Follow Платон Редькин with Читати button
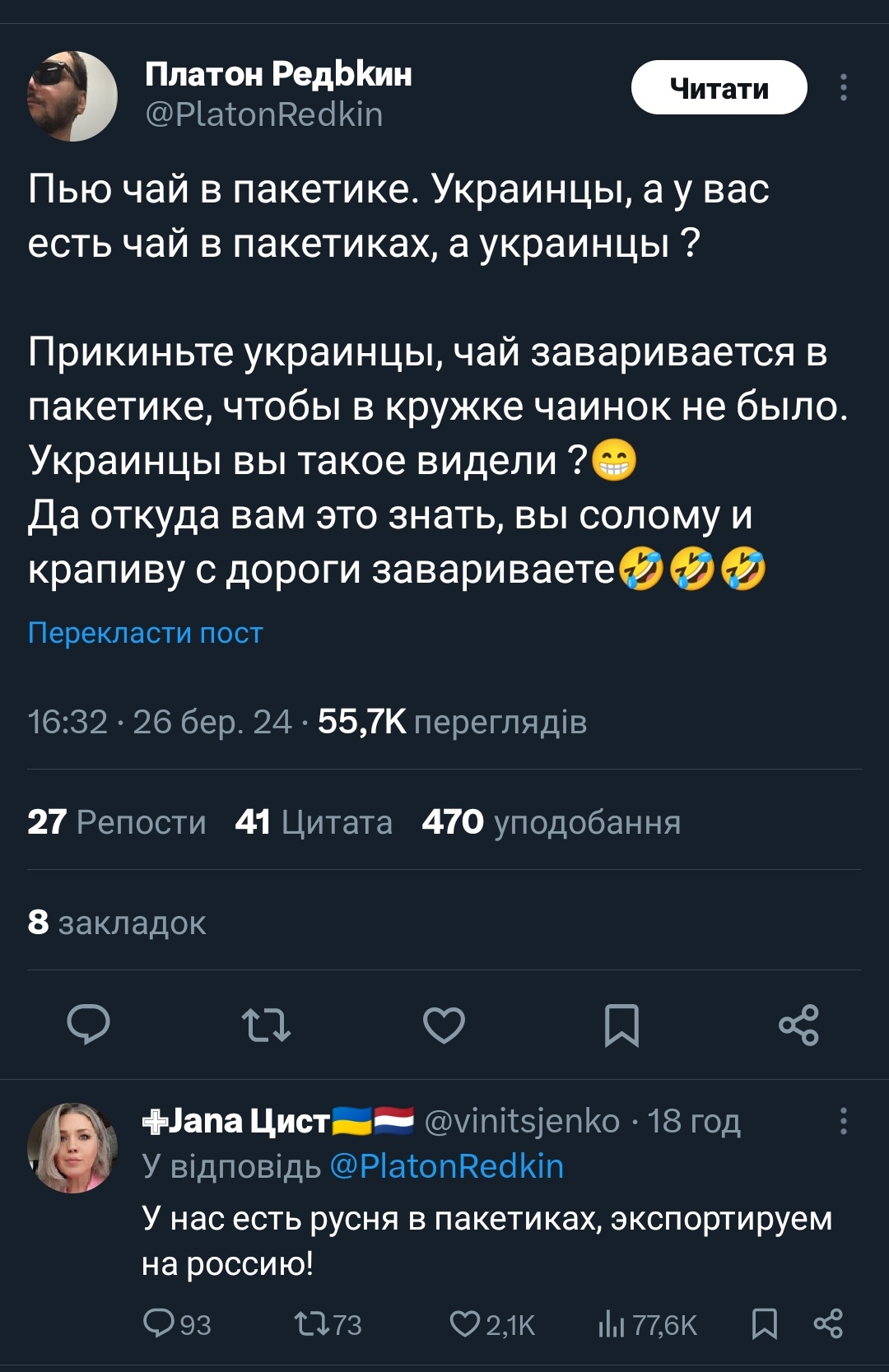Screen dimensions: 889x1372 pos(719,88)
